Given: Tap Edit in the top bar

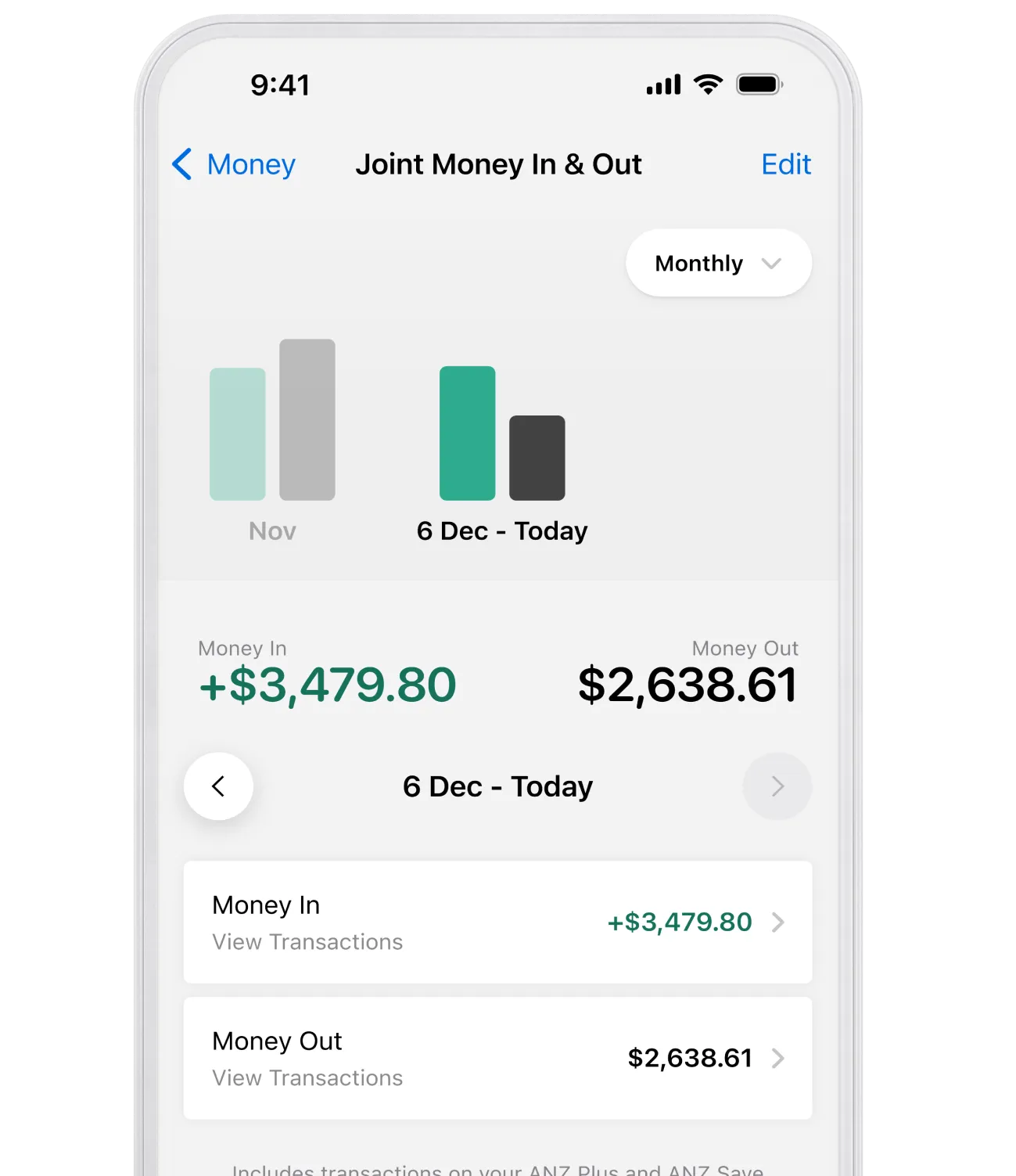Looking at the screenshot, I should tap(785, 164).
